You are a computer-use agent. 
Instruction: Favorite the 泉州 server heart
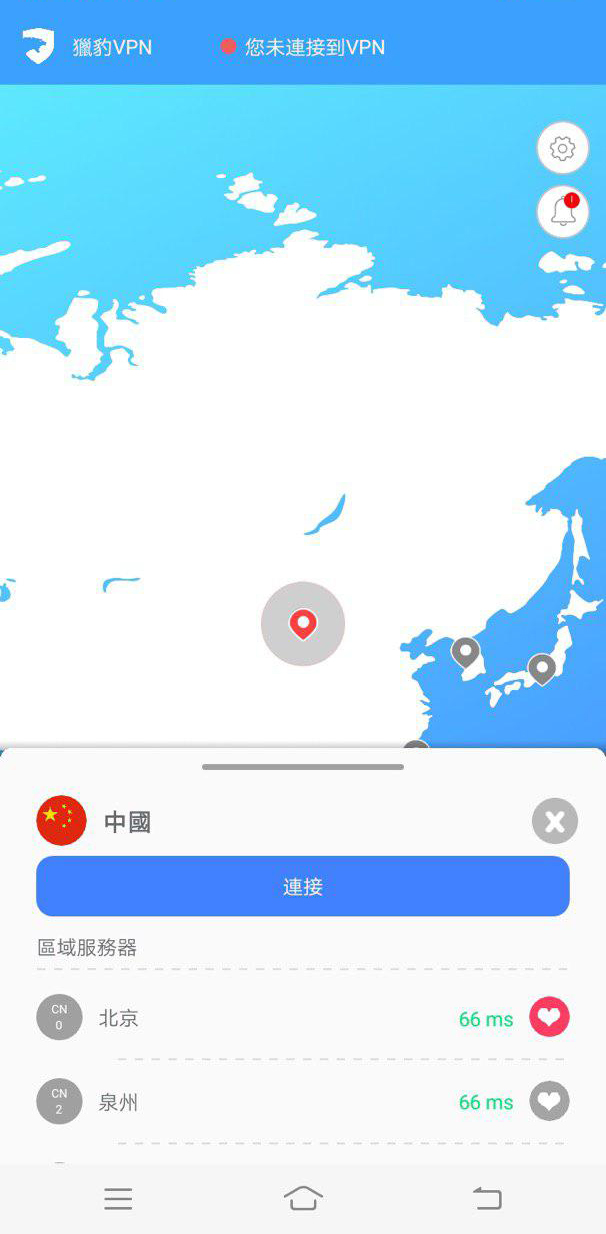[549, 1101]
